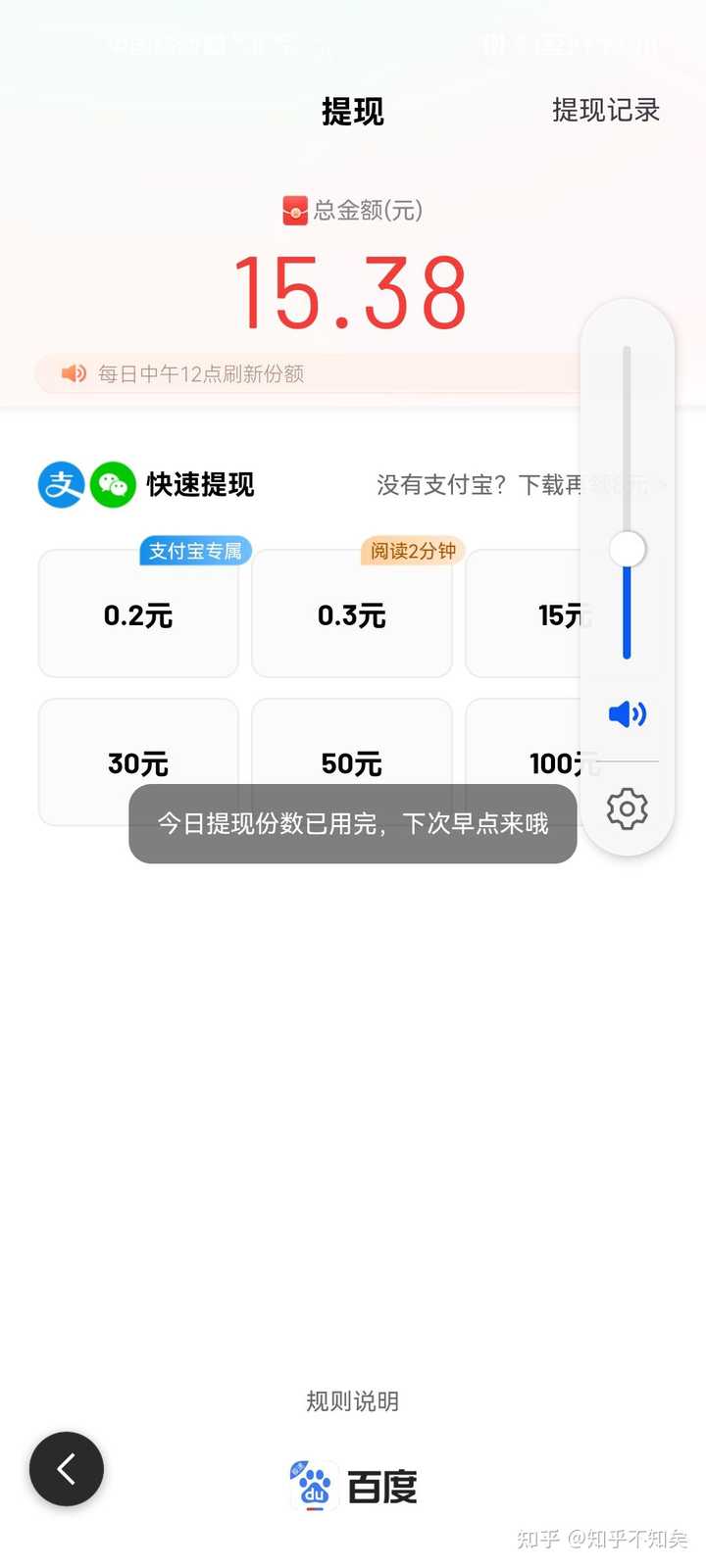The image size is (706, 1568).
Task: Choose the 0.2元 Alipay-exclusive amount
Action: pyautogui.click(x=137, y=615)
